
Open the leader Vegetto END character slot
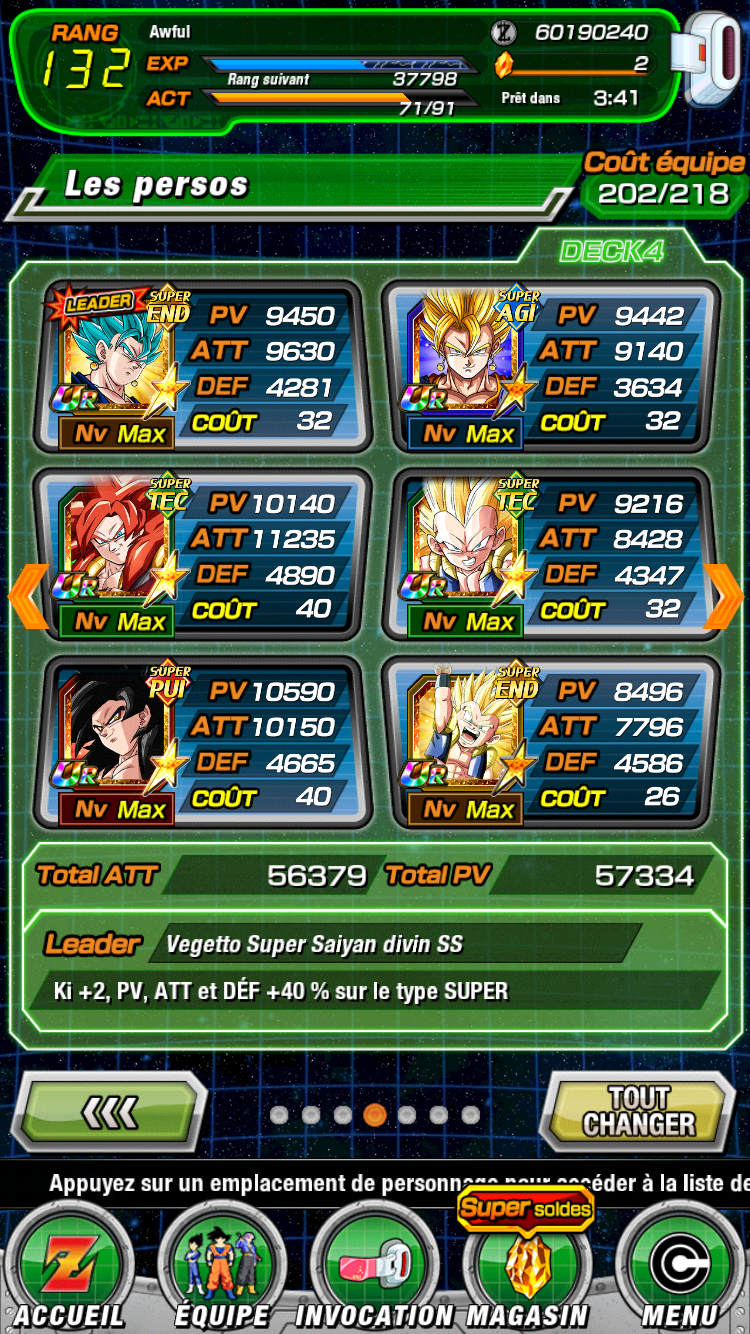(x=202, y=367)
